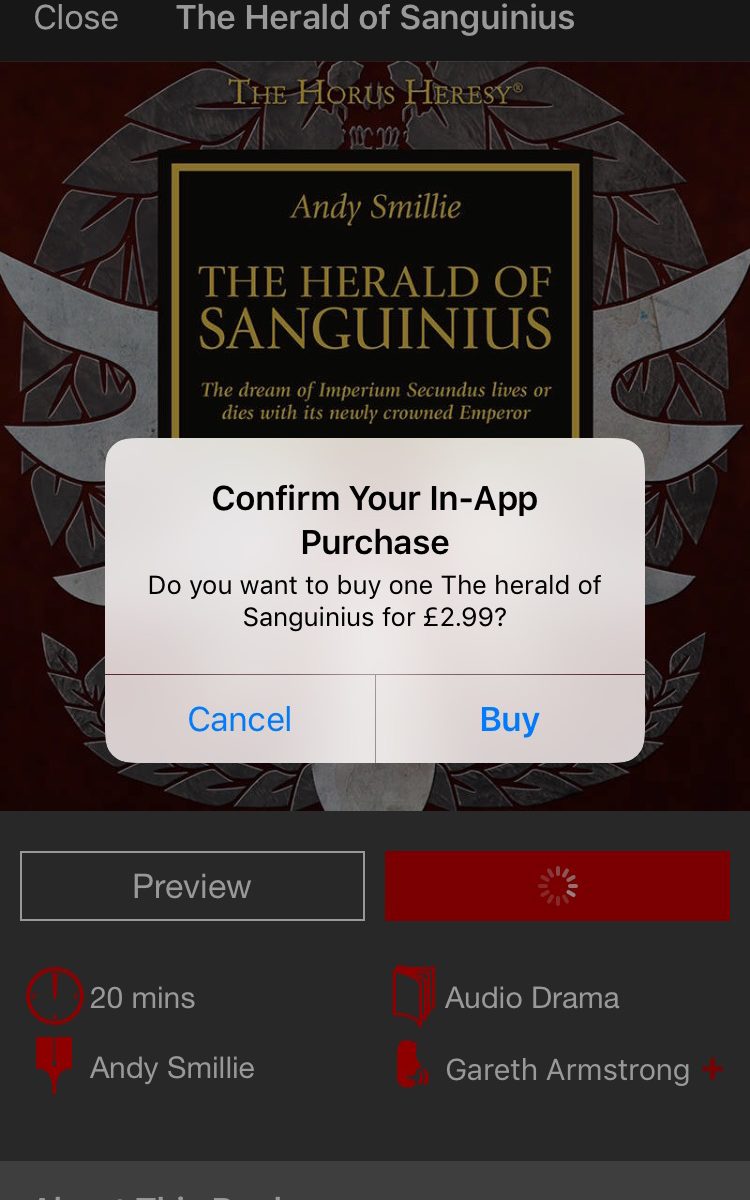Close The Herald of Sanguinius page
The image size is (750, 1200).
pos(76,18)
